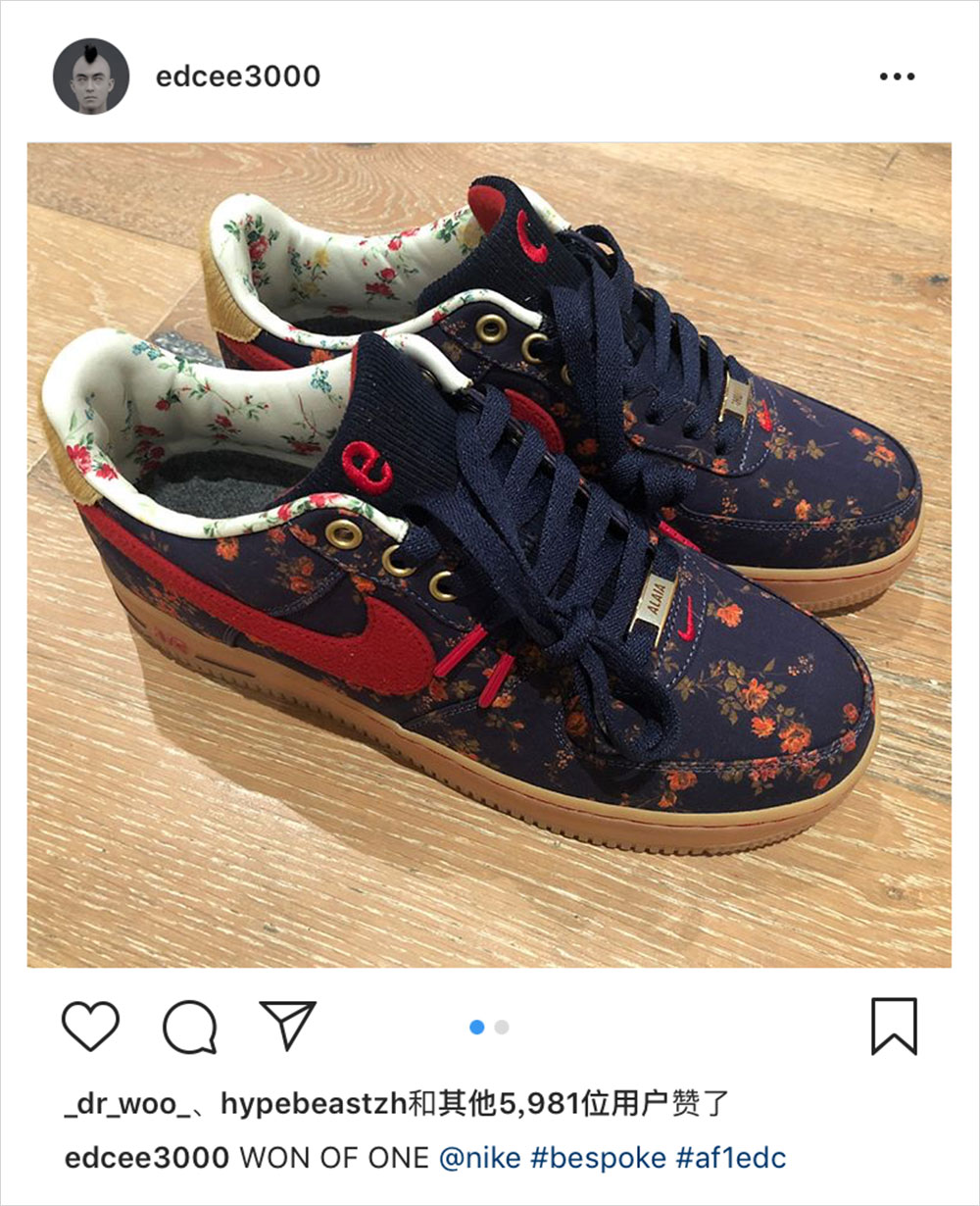The image size is (980, 1206).
Task: Open the three-dot overflow menu
Action: click(896, 76)
